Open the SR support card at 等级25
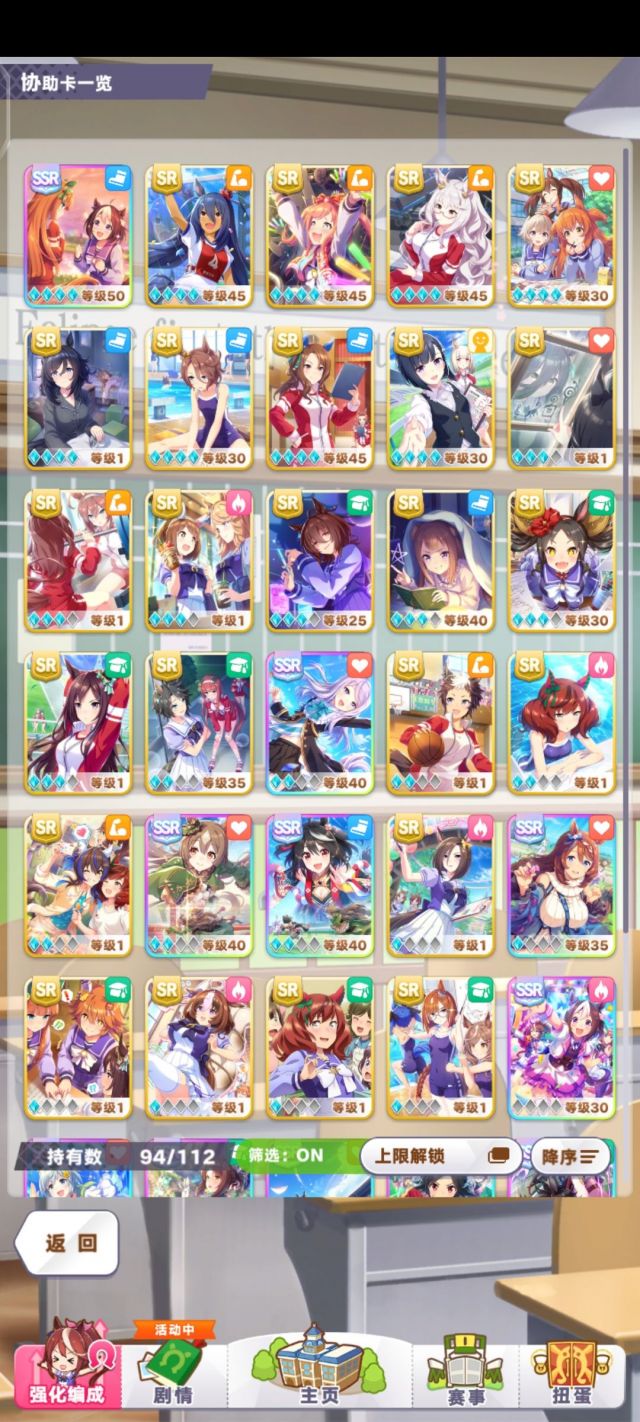The height and width of the screenshot is (1422, 640). [319, 560]
